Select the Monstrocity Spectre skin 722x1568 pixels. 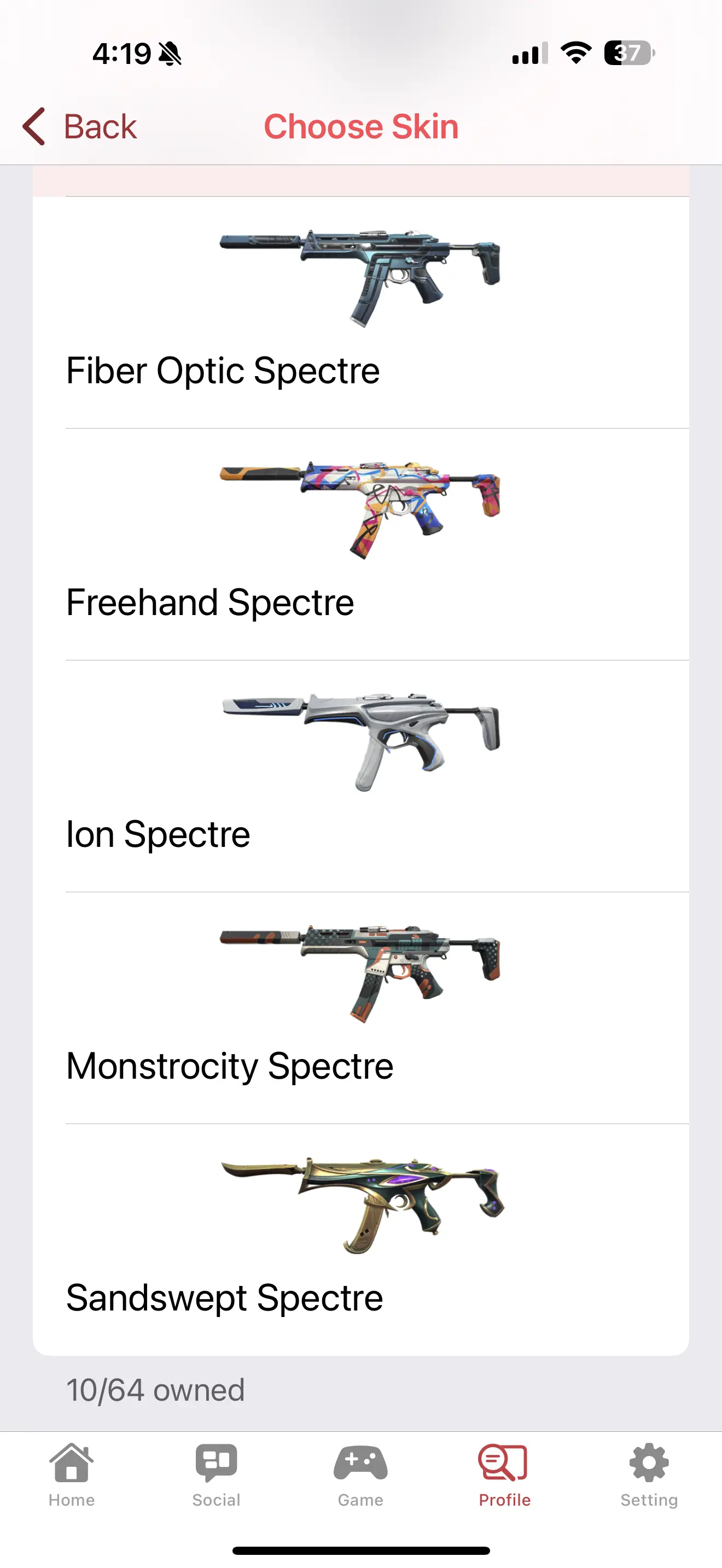pyautogui.click(x=360, y=1008)
